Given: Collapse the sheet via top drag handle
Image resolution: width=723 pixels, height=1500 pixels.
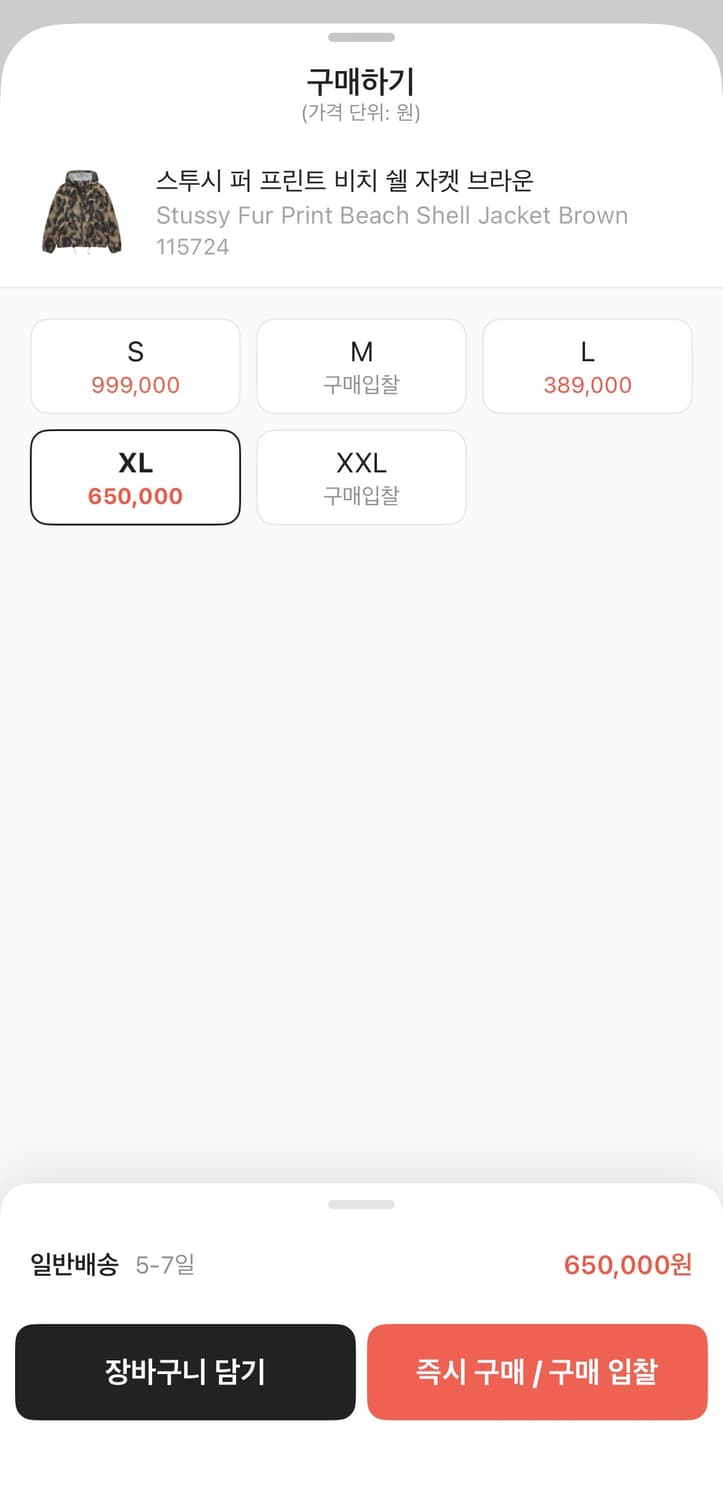Looking at the screenshot, I should pyautogui.click(x=361, y=37).
